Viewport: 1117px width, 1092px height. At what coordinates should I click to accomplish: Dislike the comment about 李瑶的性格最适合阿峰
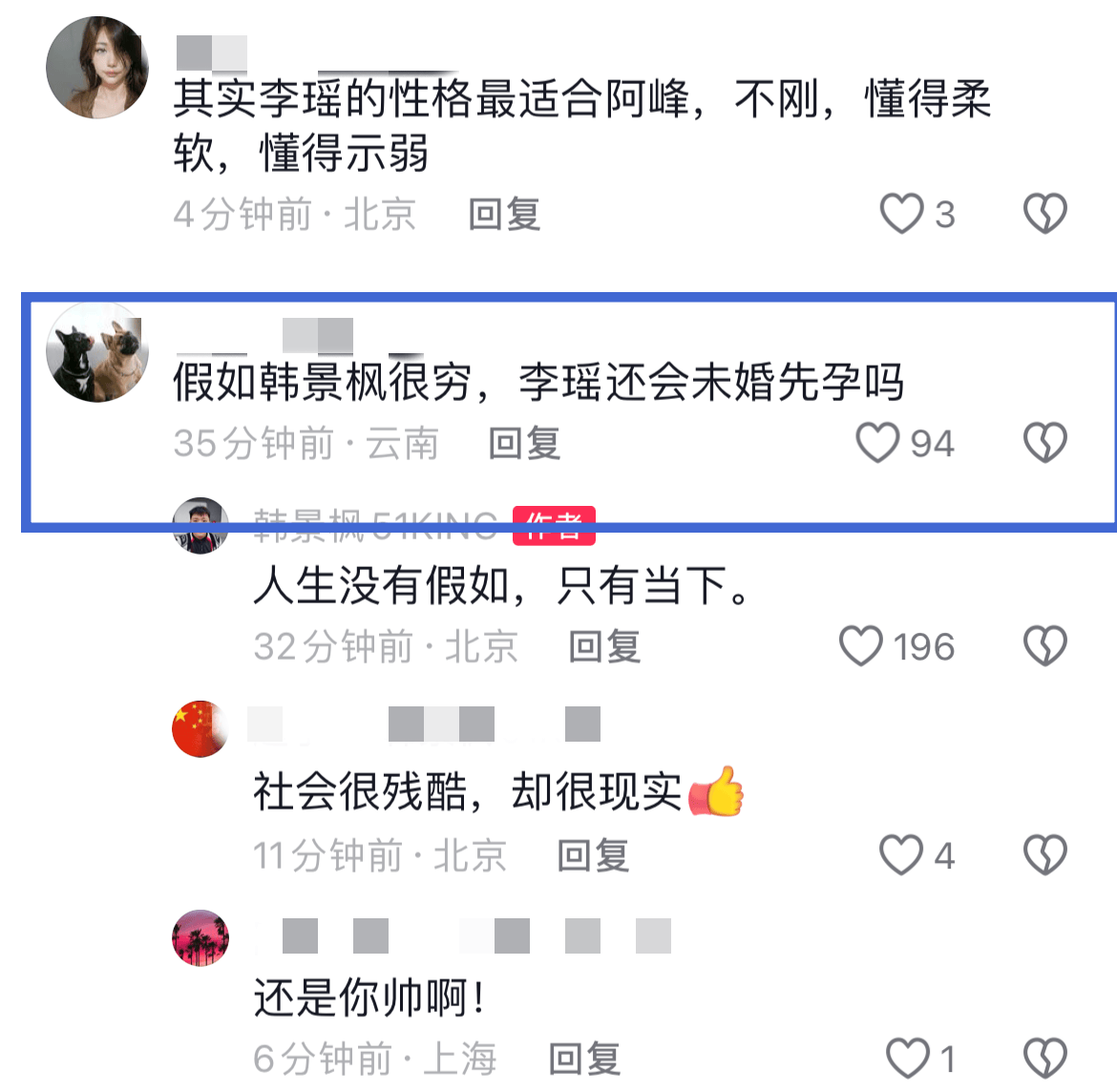pyautogui.click(x=1044, y=214)
